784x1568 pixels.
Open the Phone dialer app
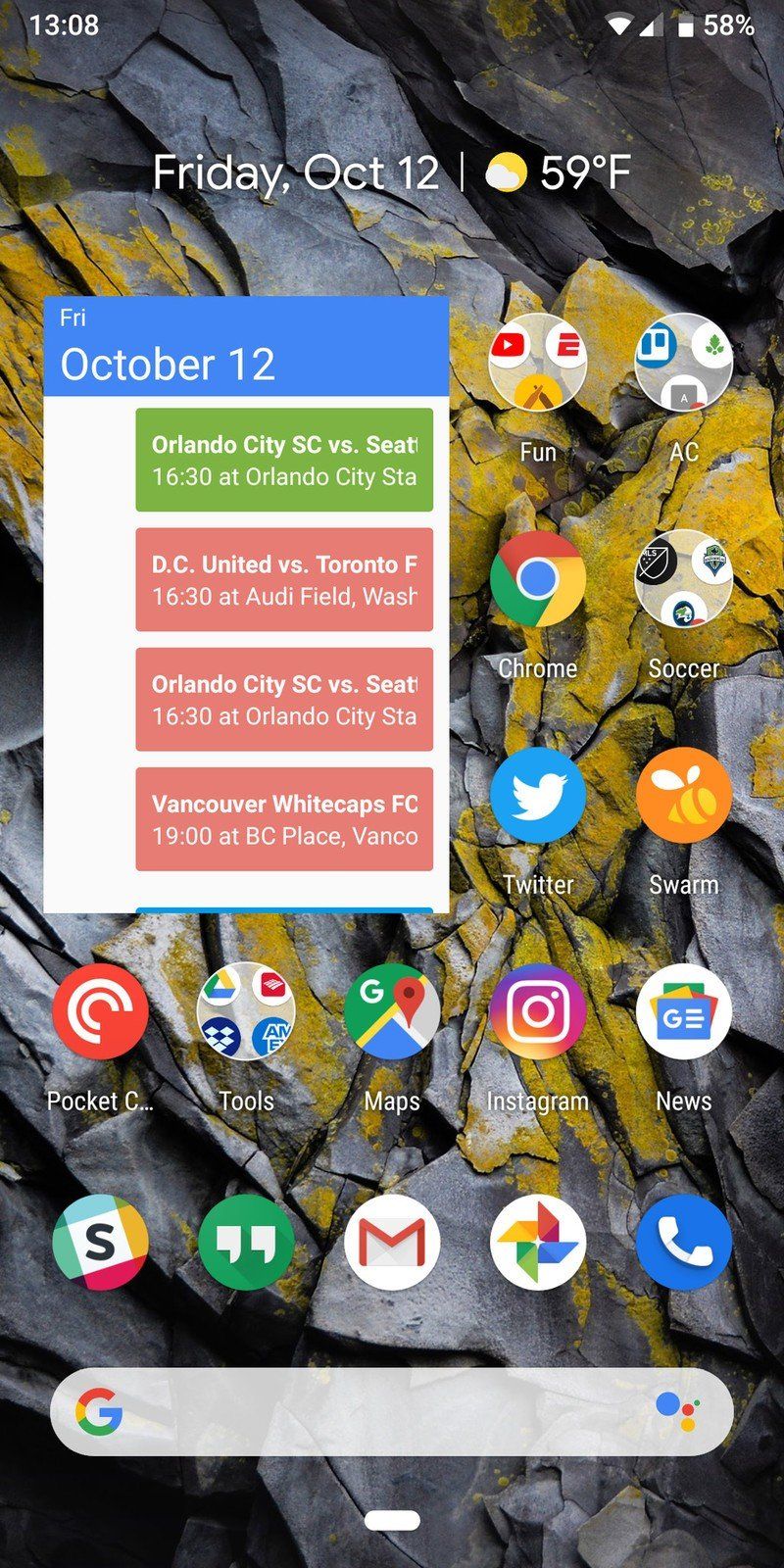point(684,1242)
